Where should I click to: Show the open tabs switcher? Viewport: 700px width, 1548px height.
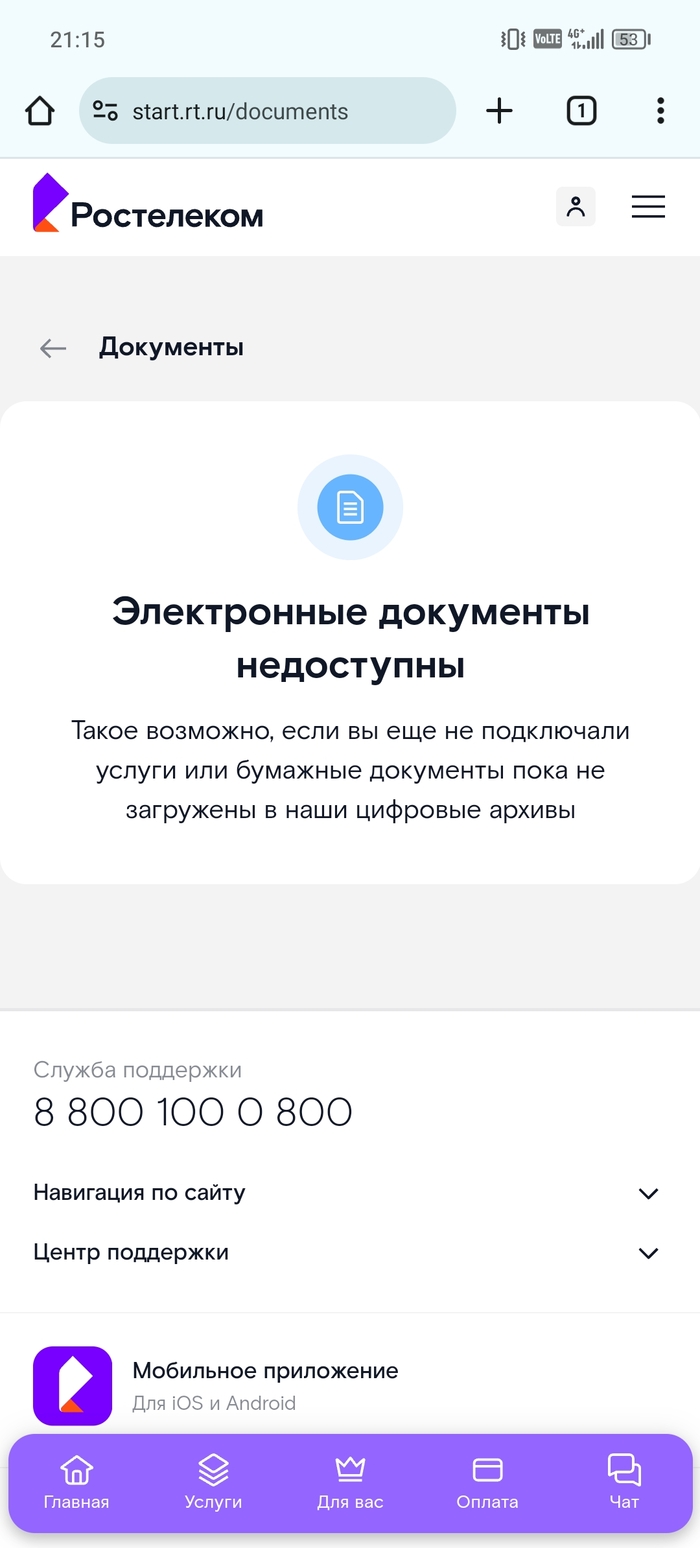(581, 111)
